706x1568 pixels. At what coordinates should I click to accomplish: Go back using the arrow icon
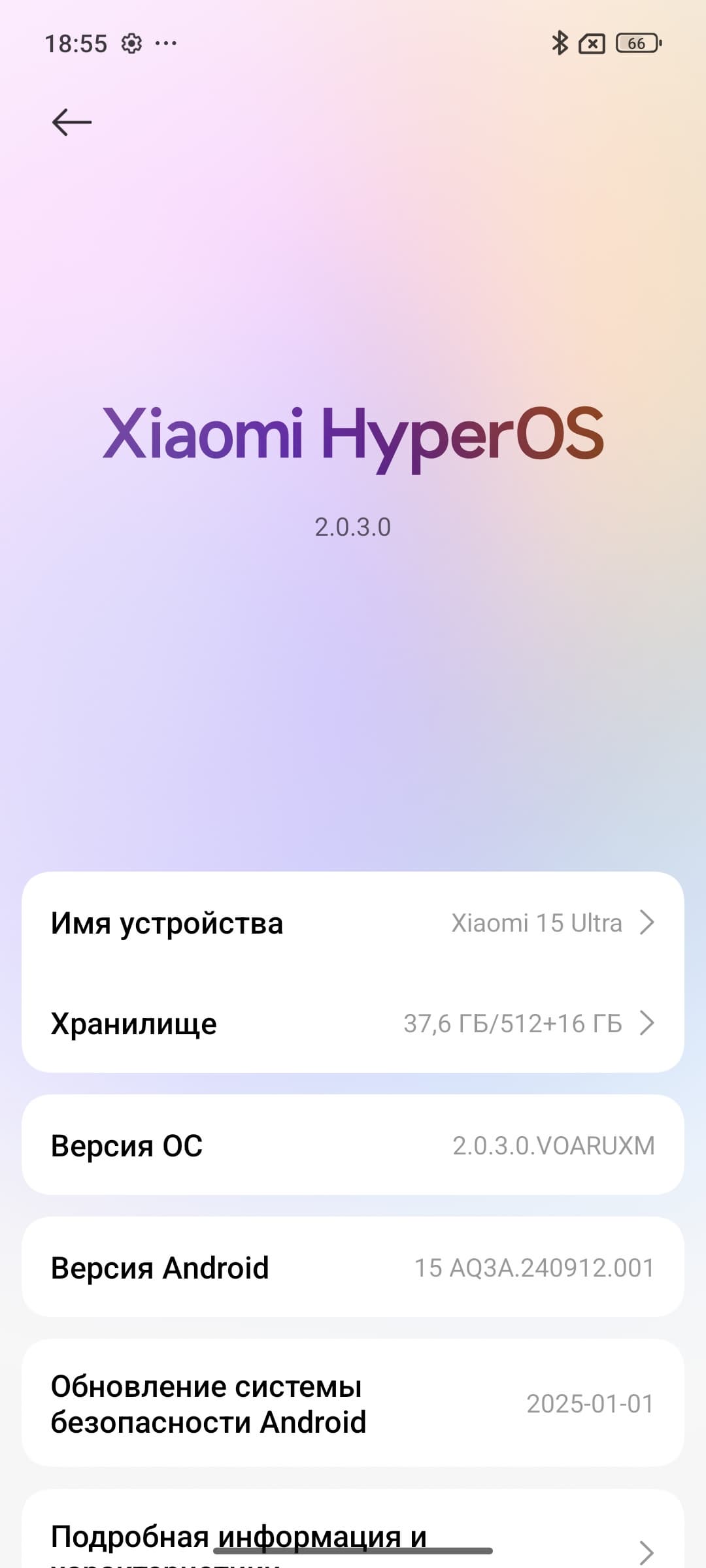tap(72, 122)
